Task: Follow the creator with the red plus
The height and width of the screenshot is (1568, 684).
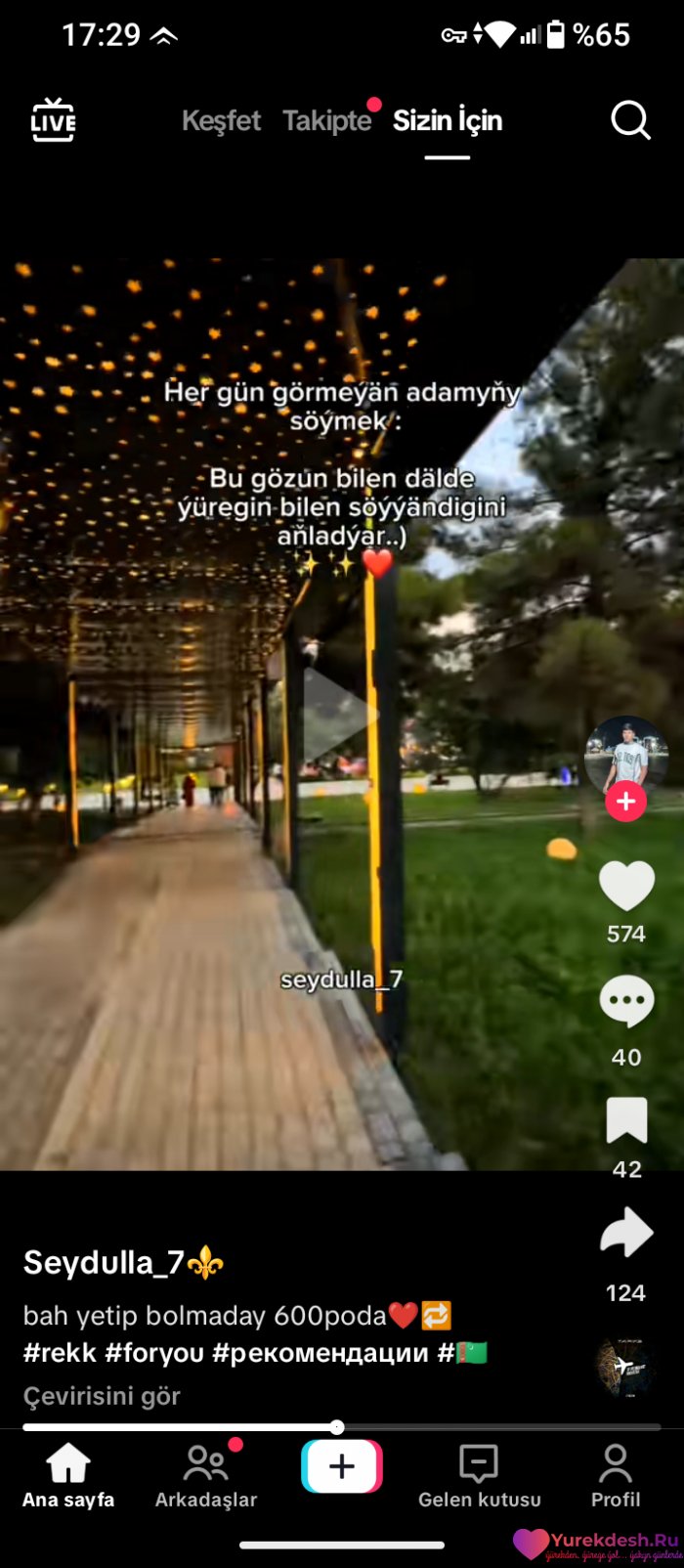Action: point(625,802)
